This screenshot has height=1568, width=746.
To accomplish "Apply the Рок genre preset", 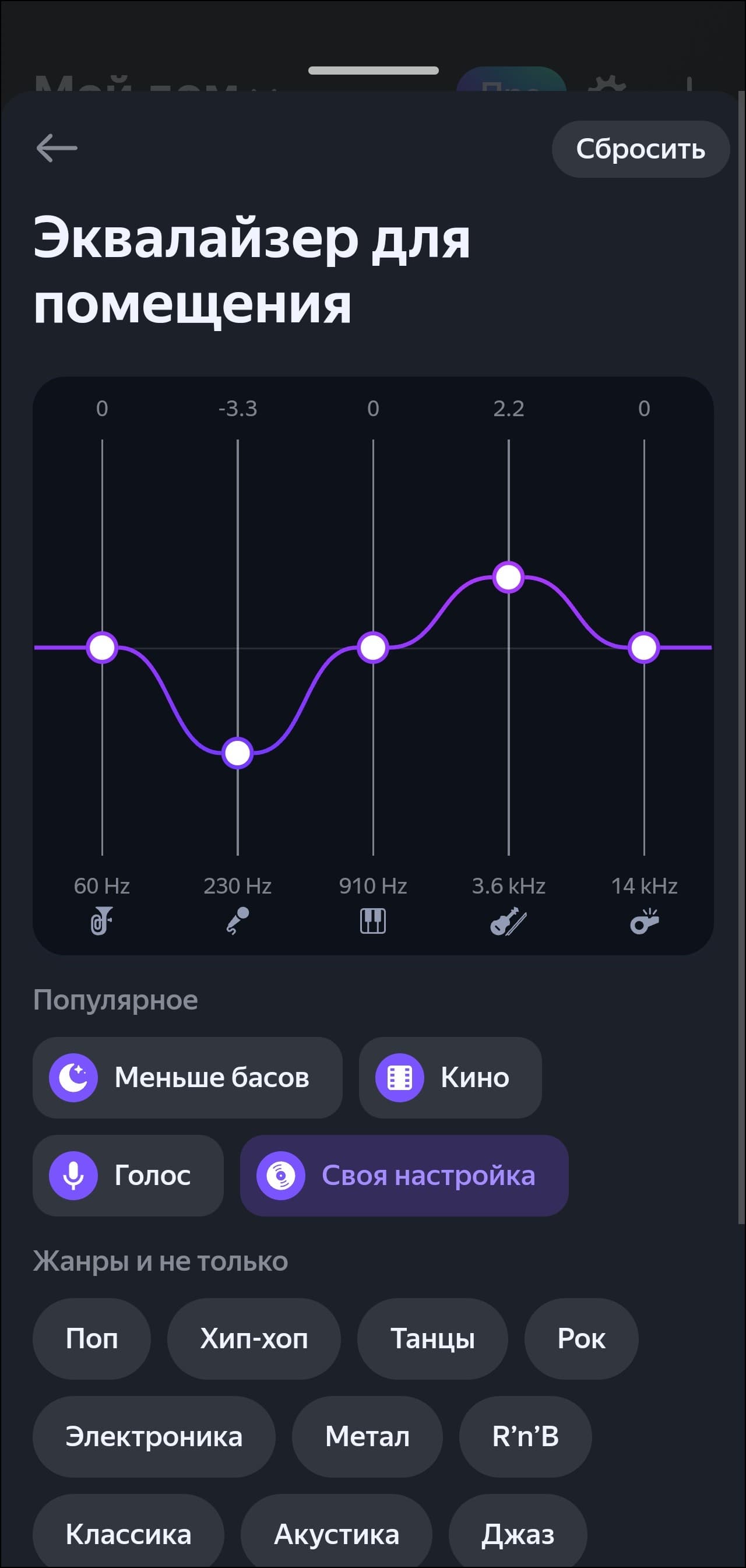I will (x=581, y=1339).
